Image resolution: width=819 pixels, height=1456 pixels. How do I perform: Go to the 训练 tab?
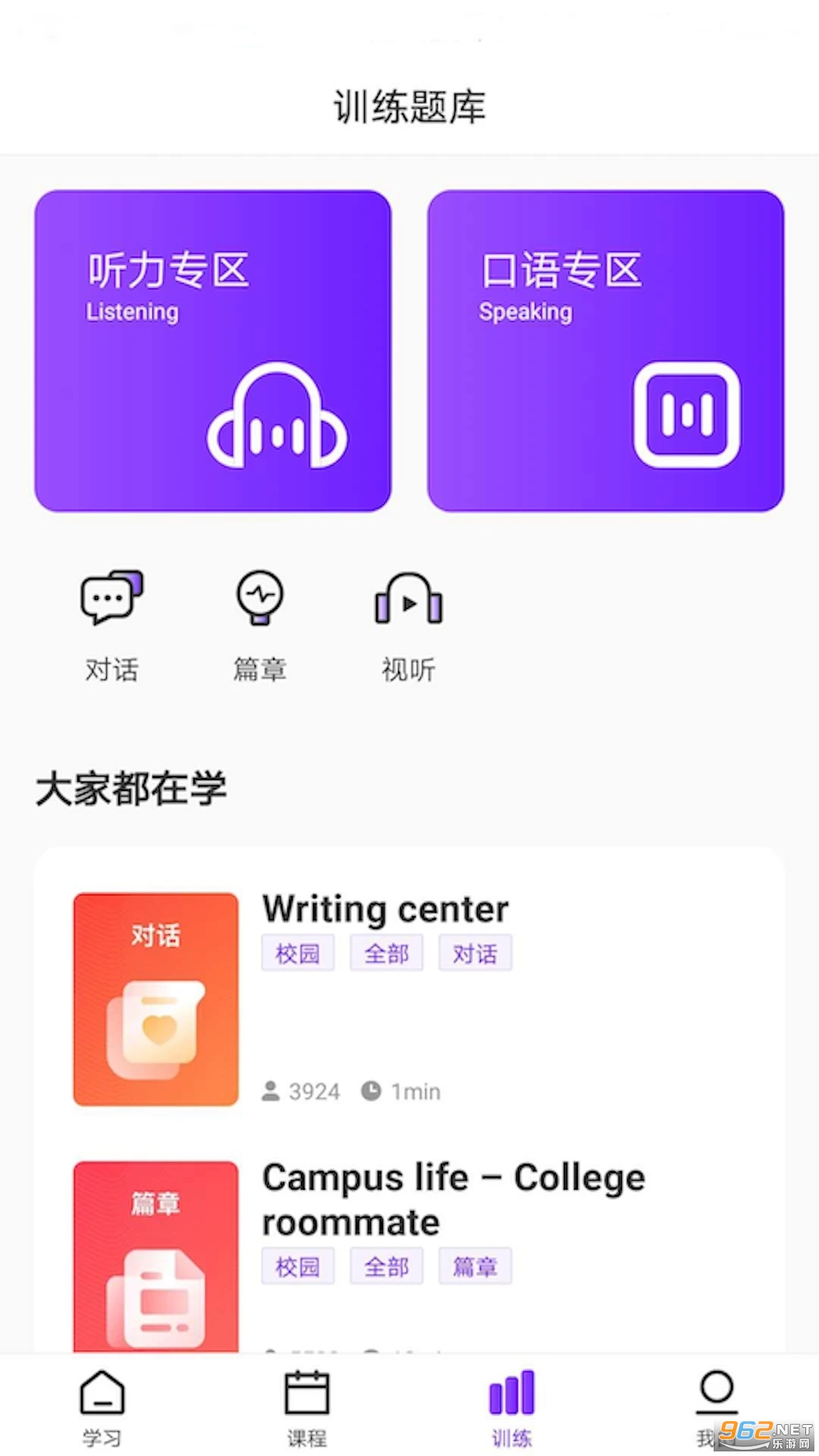pyautogui.click(x=512, y=1407)
